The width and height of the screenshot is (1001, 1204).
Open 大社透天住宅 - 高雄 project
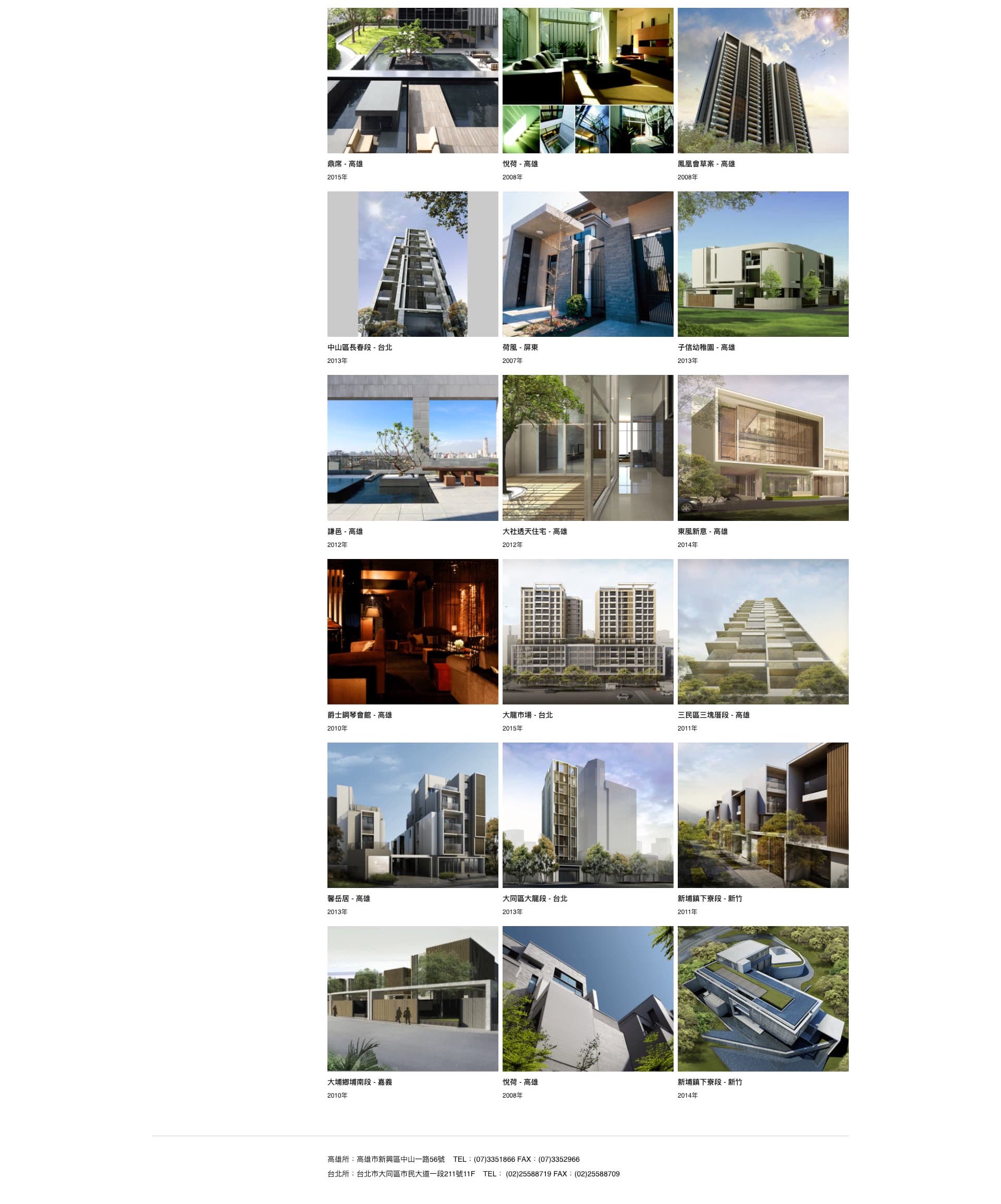pos(588,448)
